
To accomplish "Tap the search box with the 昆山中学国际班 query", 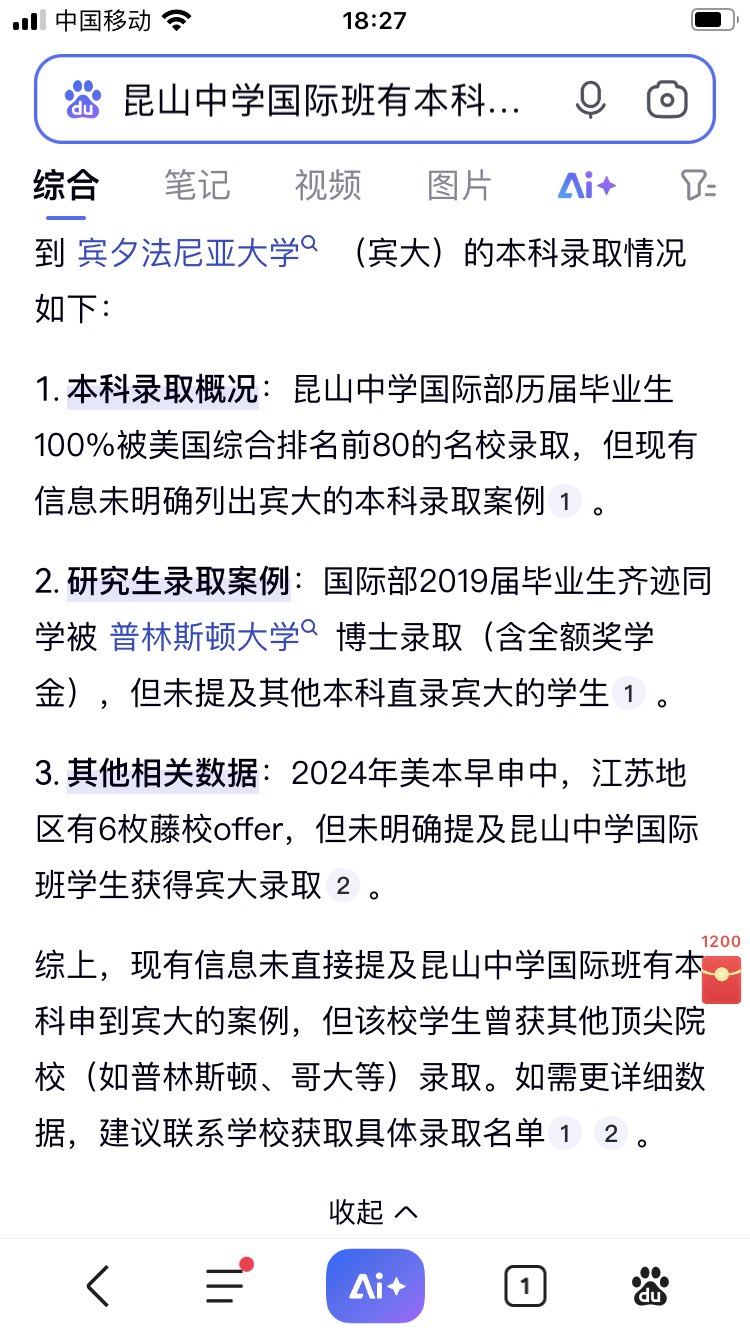I will (x=320, y=100).
